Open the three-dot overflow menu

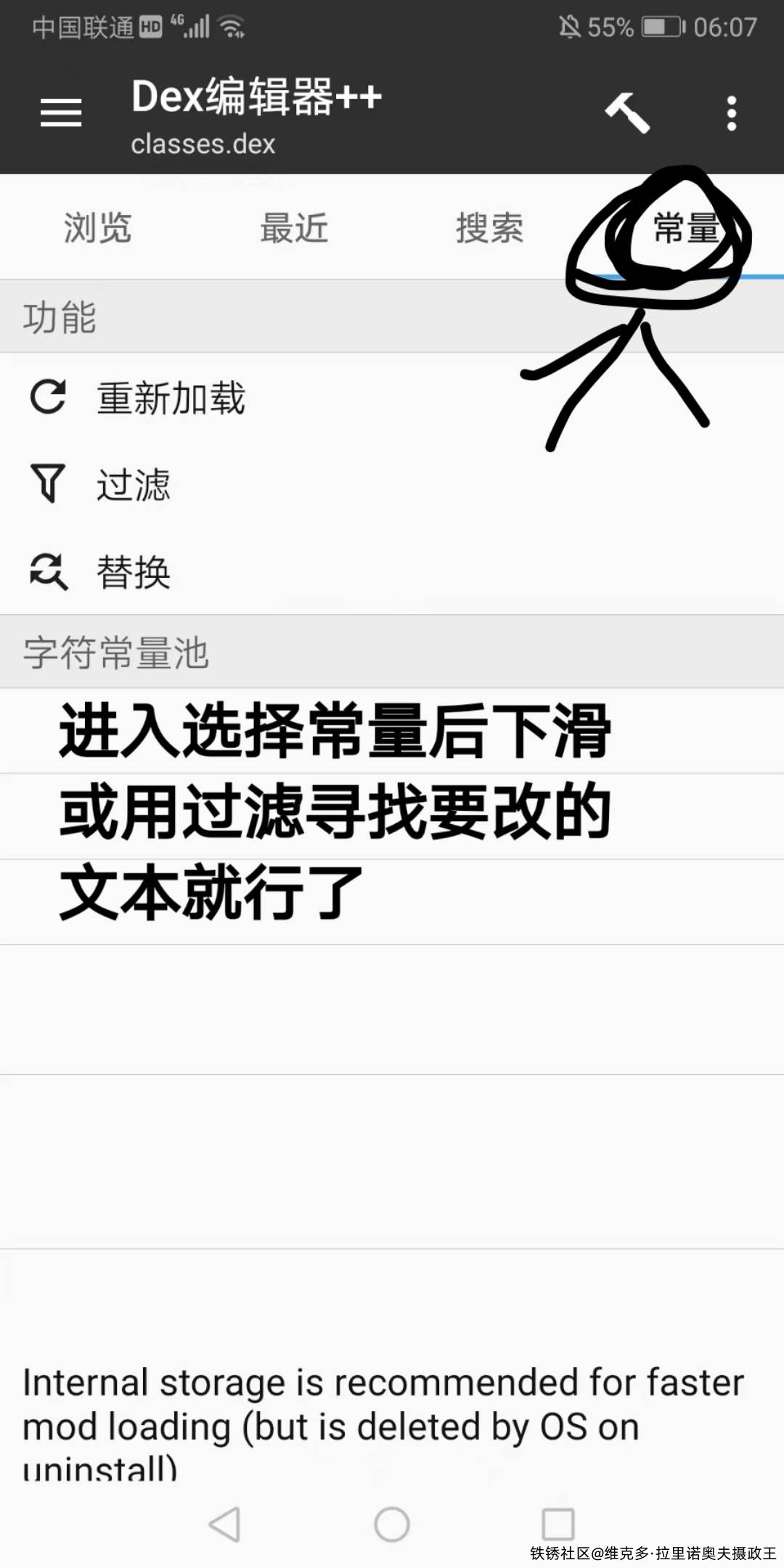[731, 113]
